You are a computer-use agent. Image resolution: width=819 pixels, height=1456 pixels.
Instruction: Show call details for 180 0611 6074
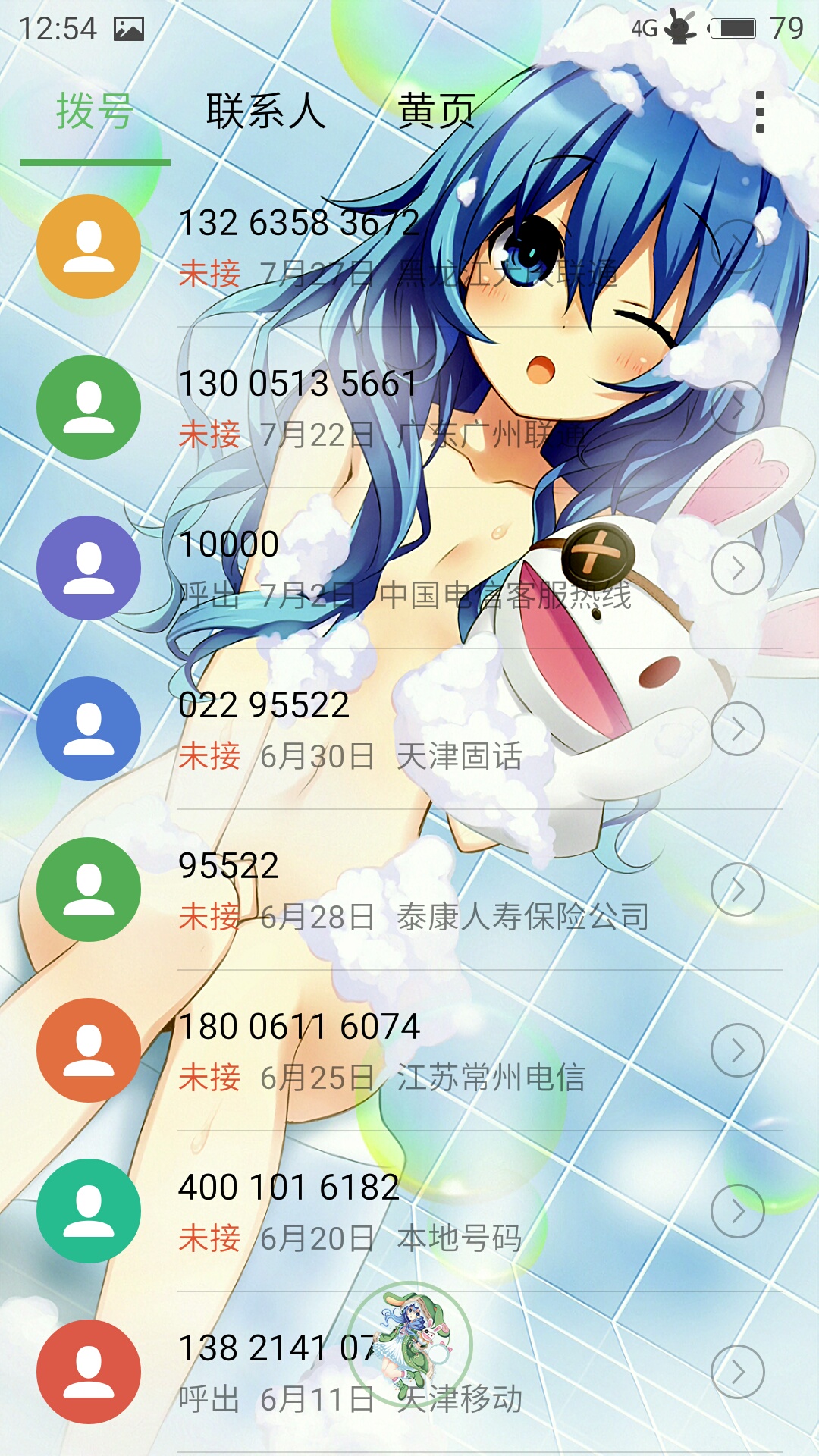(x=737, y=1050)
